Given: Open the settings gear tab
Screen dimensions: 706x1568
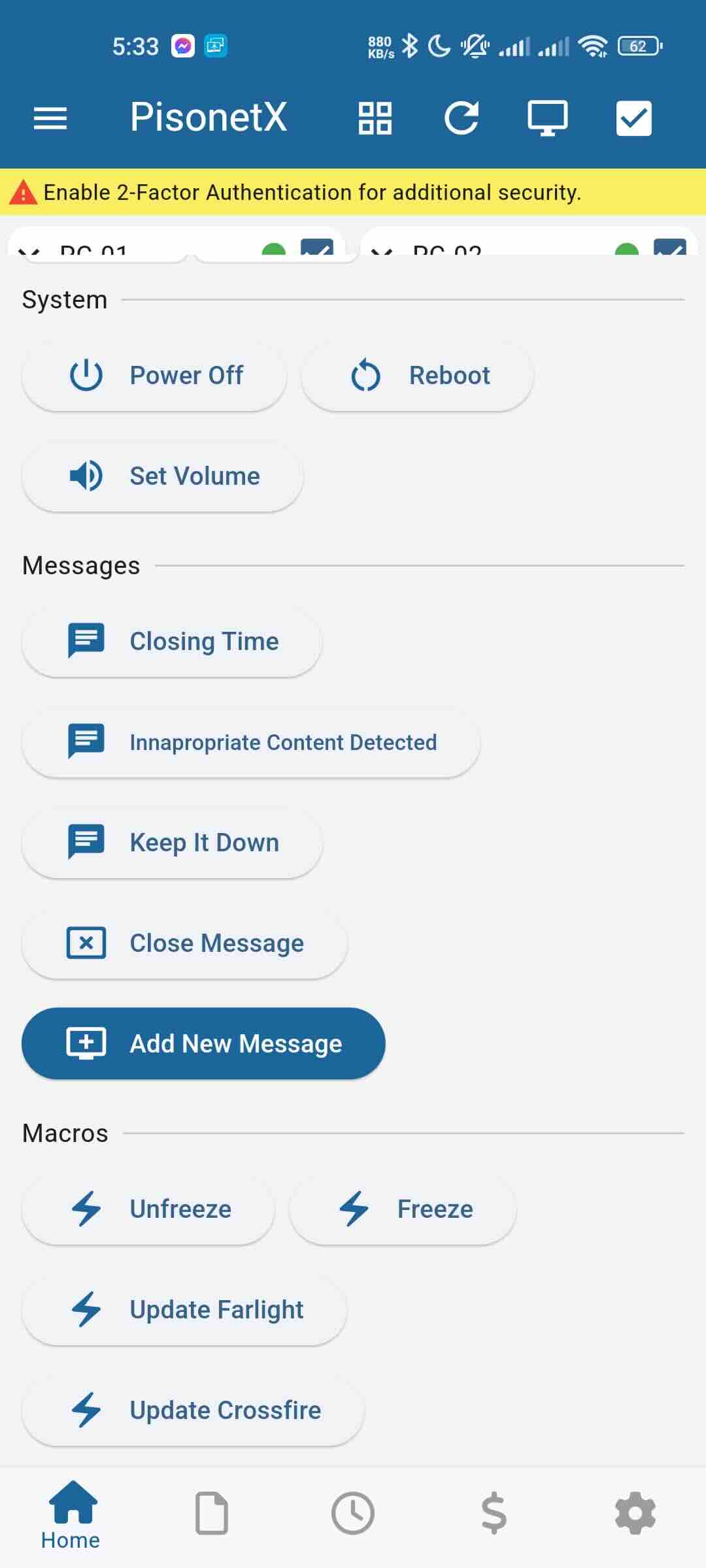Looking at the screenshot, I should pos(635,1513).
